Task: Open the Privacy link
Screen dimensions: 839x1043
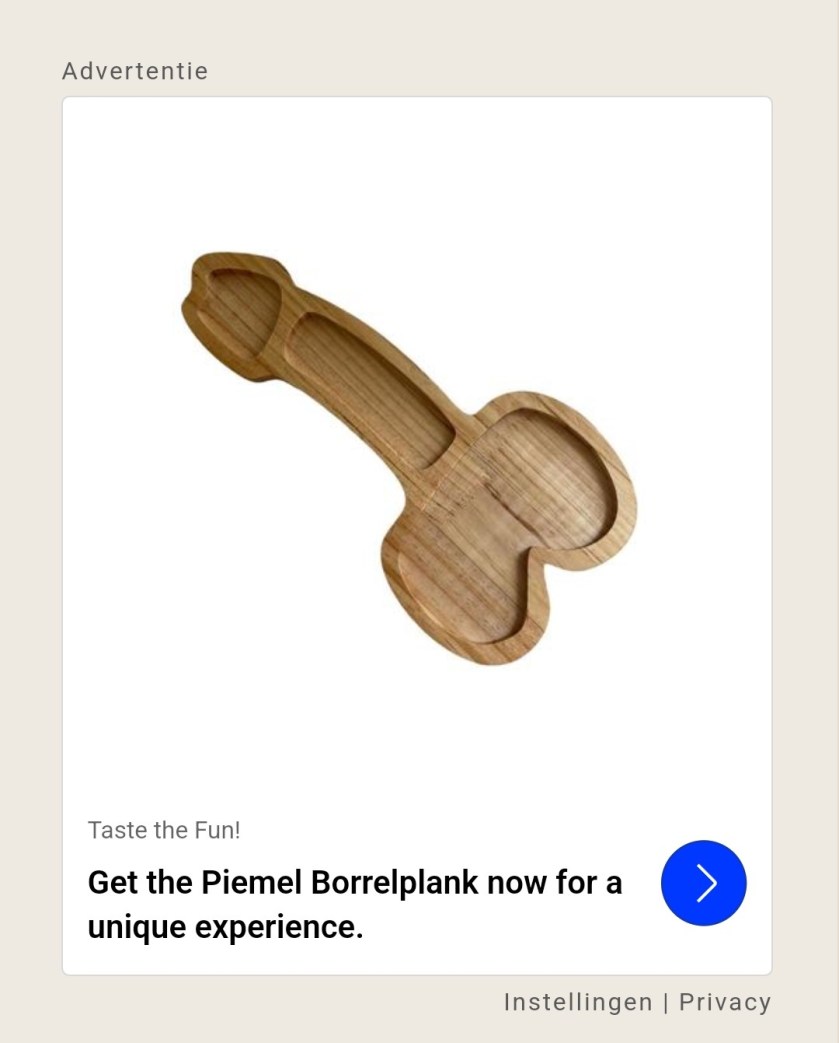Action: [x=724, y=1002]
